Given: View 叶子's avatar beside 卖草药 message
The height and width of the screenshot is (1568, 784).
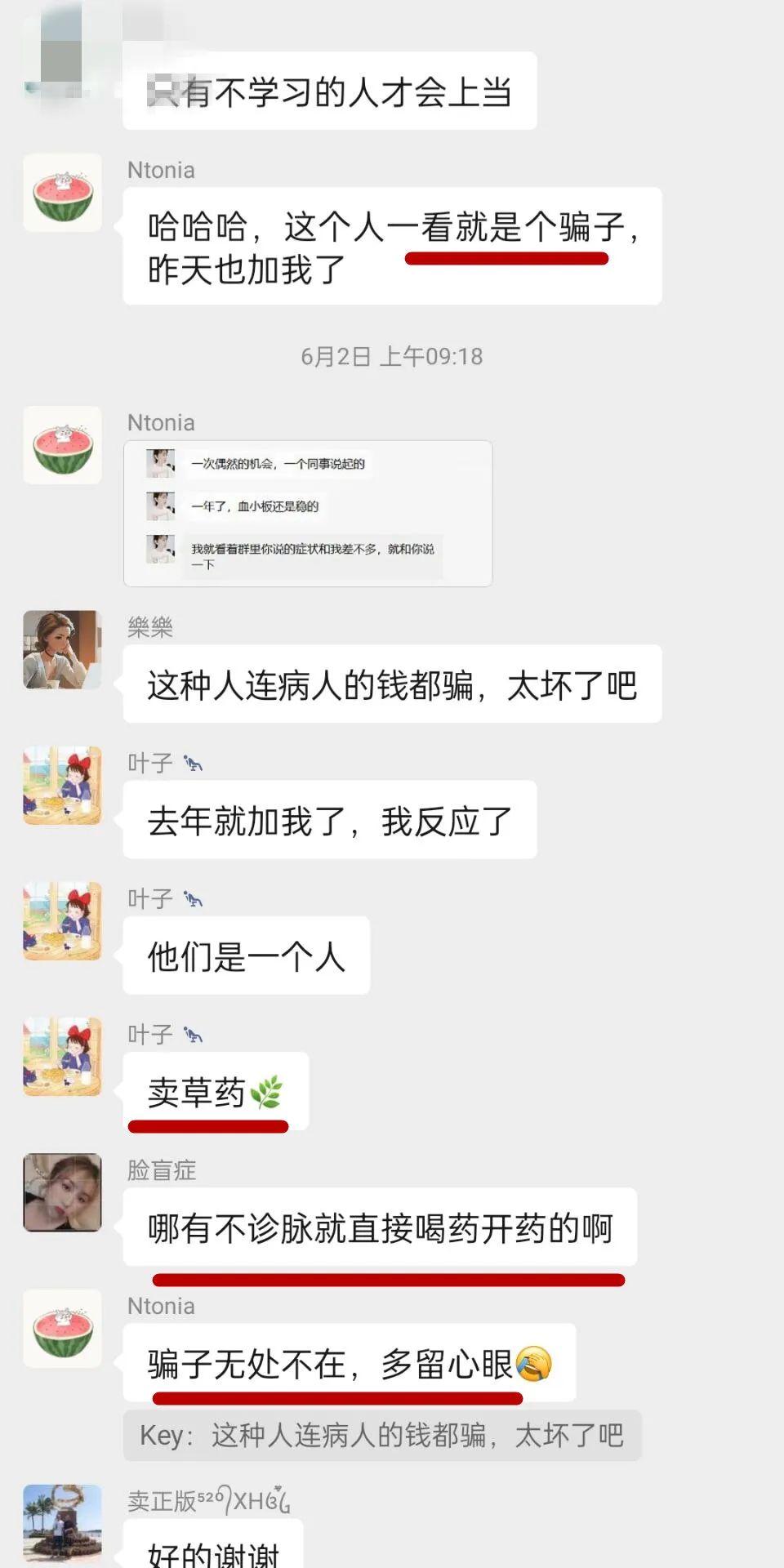Looking at the screenshot, I should pyautogui.click(x=62, y=1056).
